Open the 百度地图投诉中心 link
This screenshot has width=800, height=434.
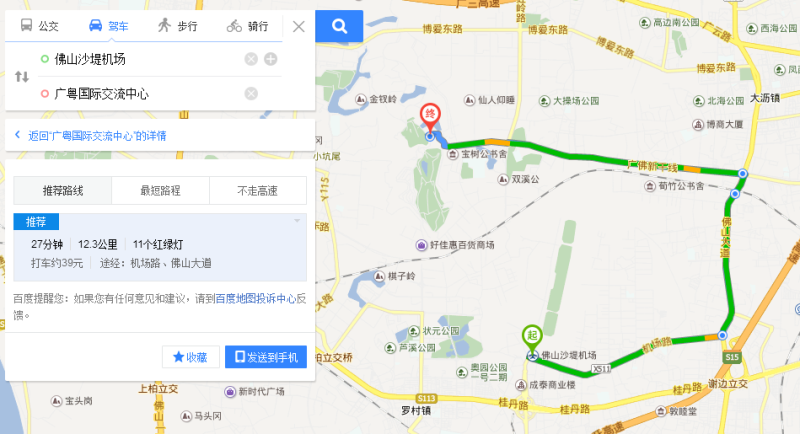(255, 299)
